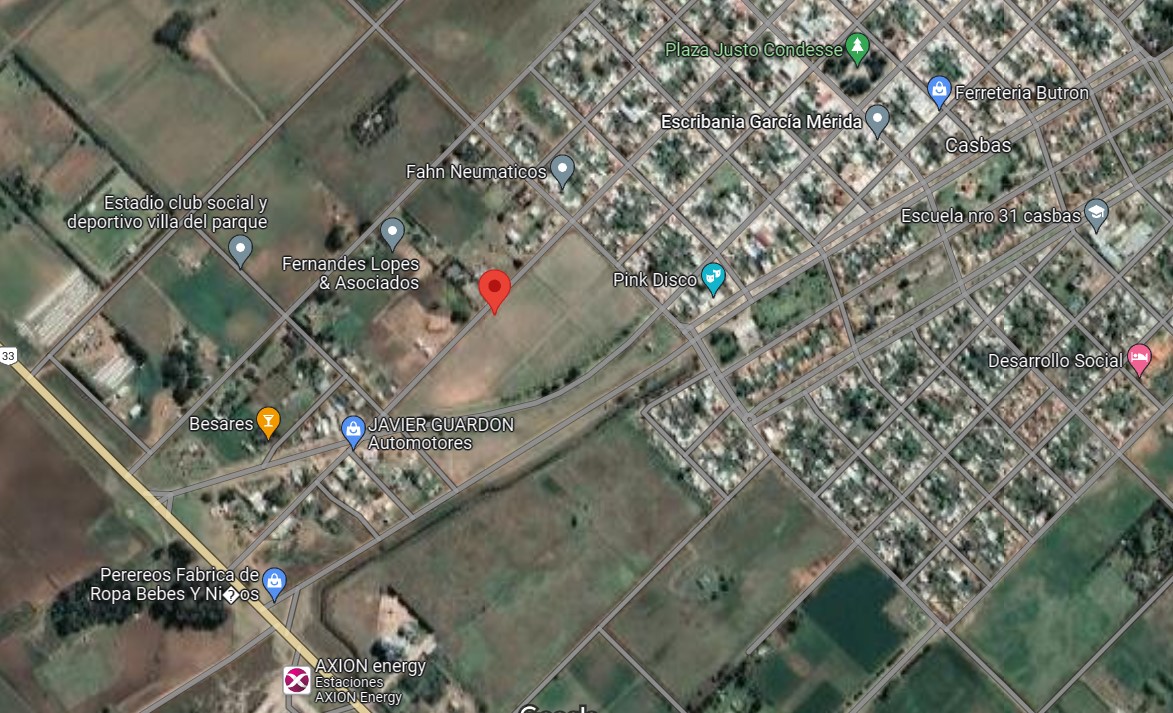Select Ferreteria Butron shop marker
1173x713 pixels.
pos(938,92)
